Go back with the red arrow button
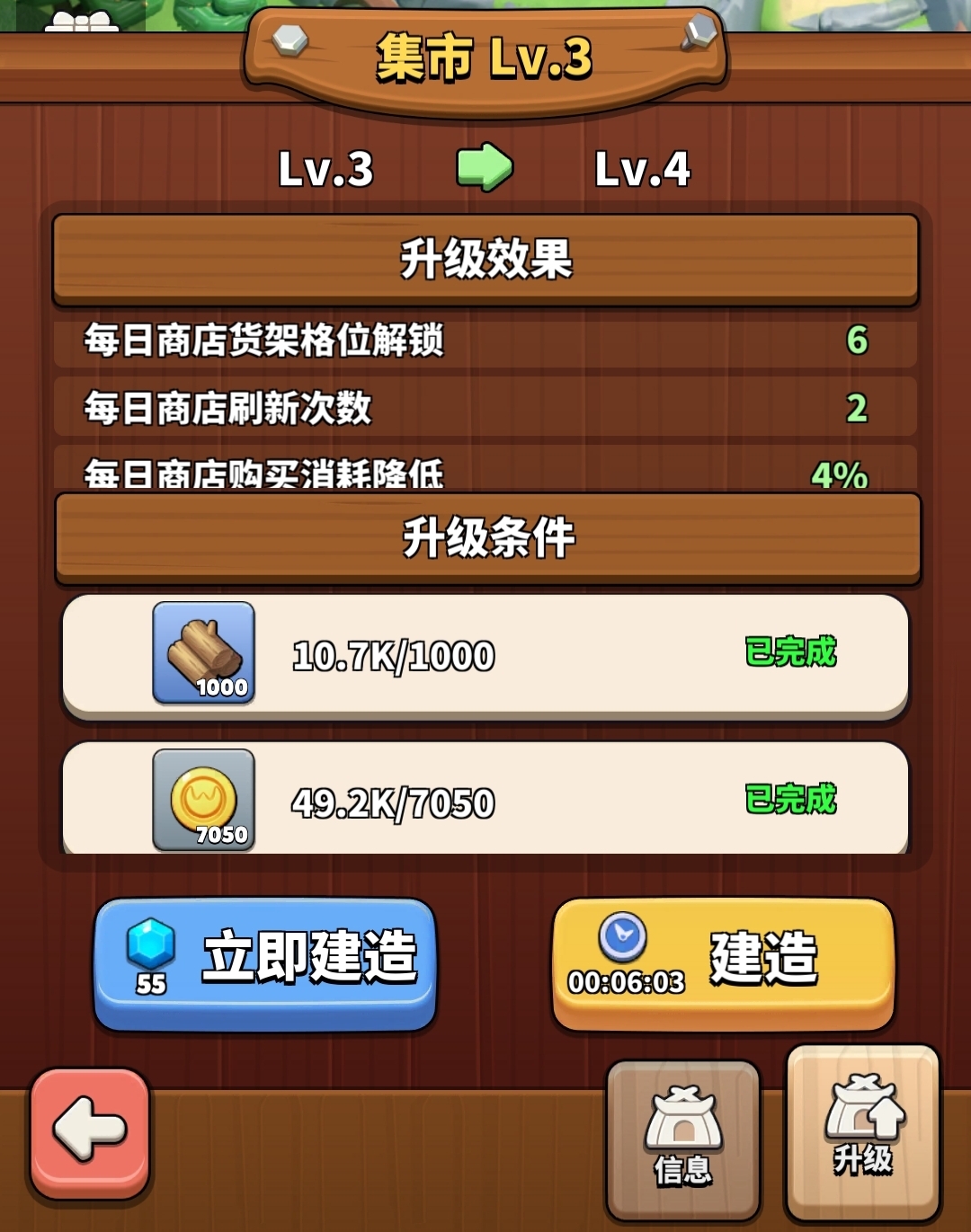 [x=90, y=1131]
